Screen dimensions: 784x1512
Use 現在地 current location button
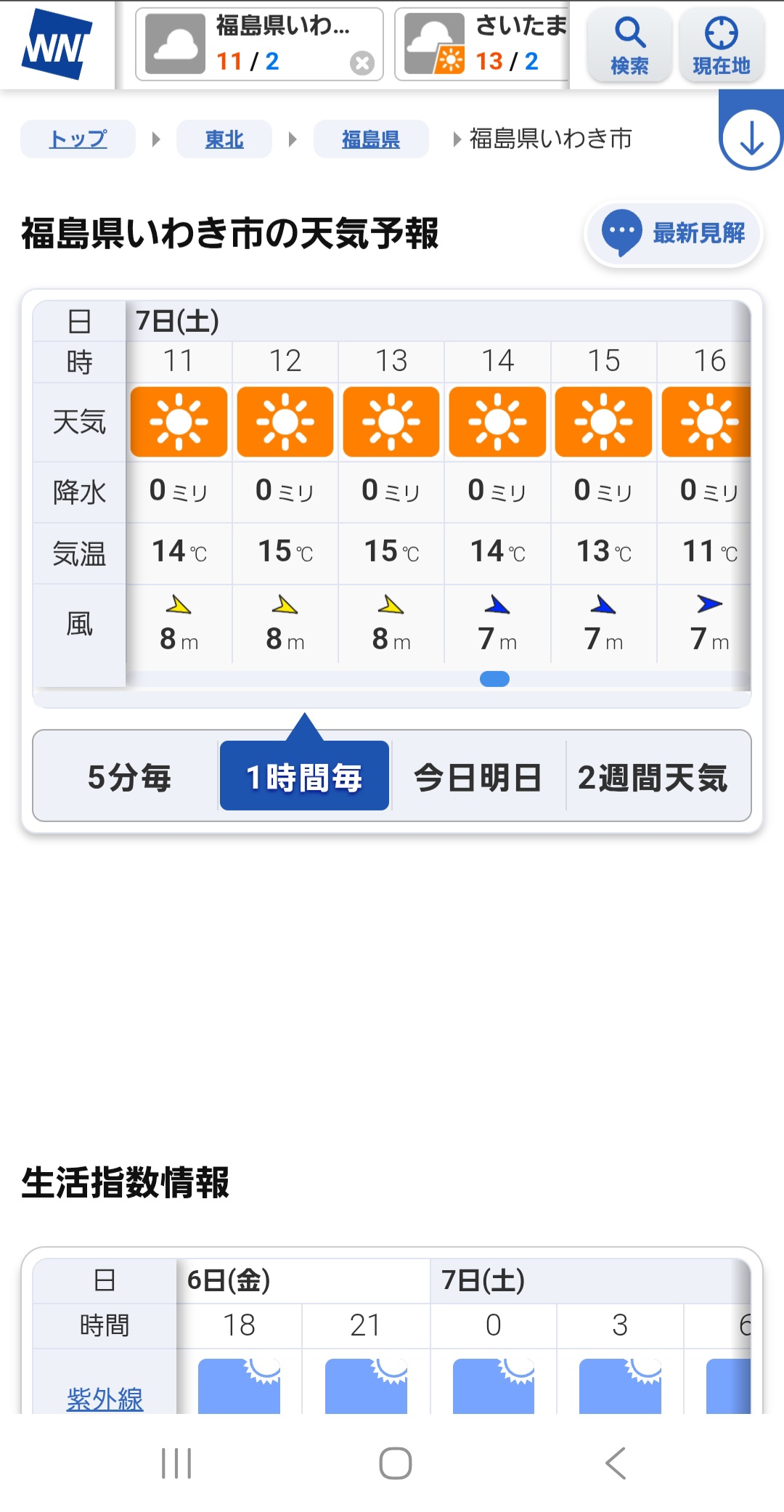[x=721, y=45]
